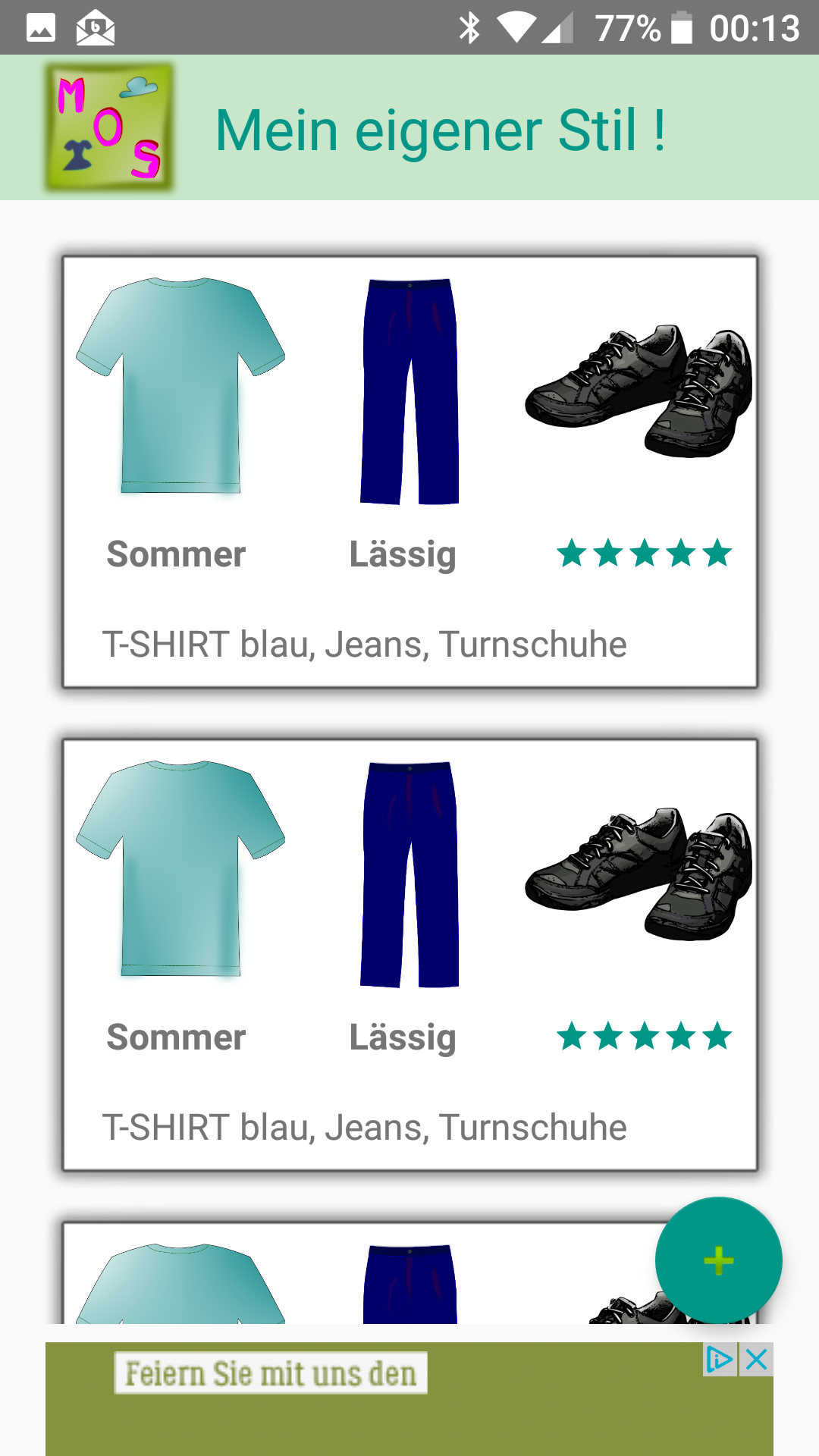
Task: Open the first Sommer Lässig outfit card
Action: 409,472
